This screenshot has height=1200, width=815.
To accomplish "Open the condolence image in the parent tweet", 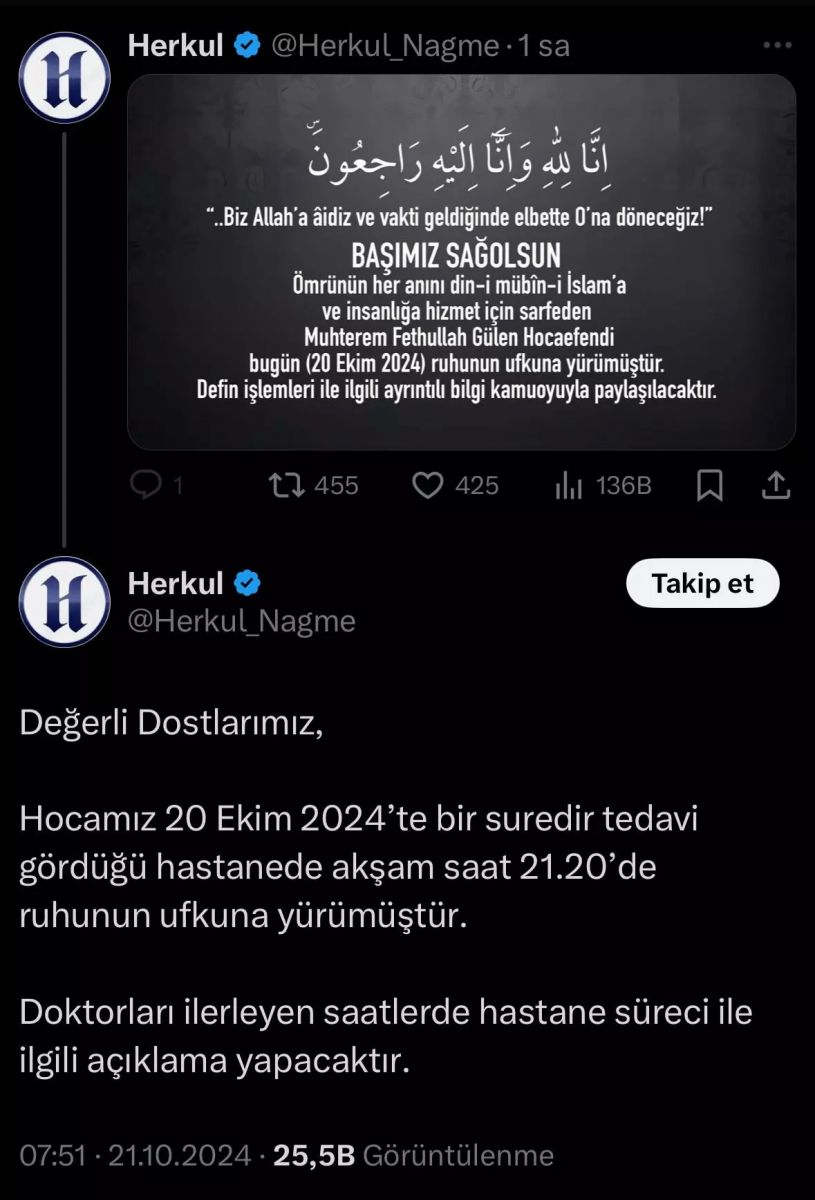I will (461, 262).
